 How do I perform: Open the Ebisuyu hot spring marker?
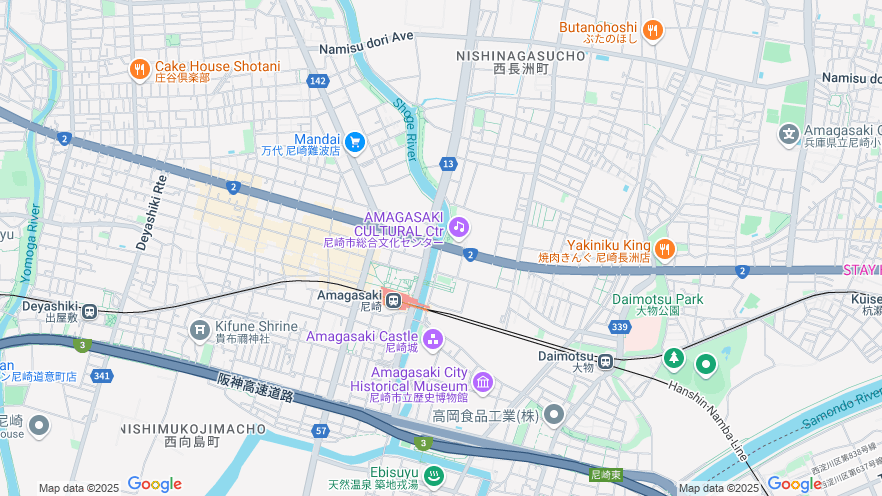pyautogui.click(x=434, y=474)
